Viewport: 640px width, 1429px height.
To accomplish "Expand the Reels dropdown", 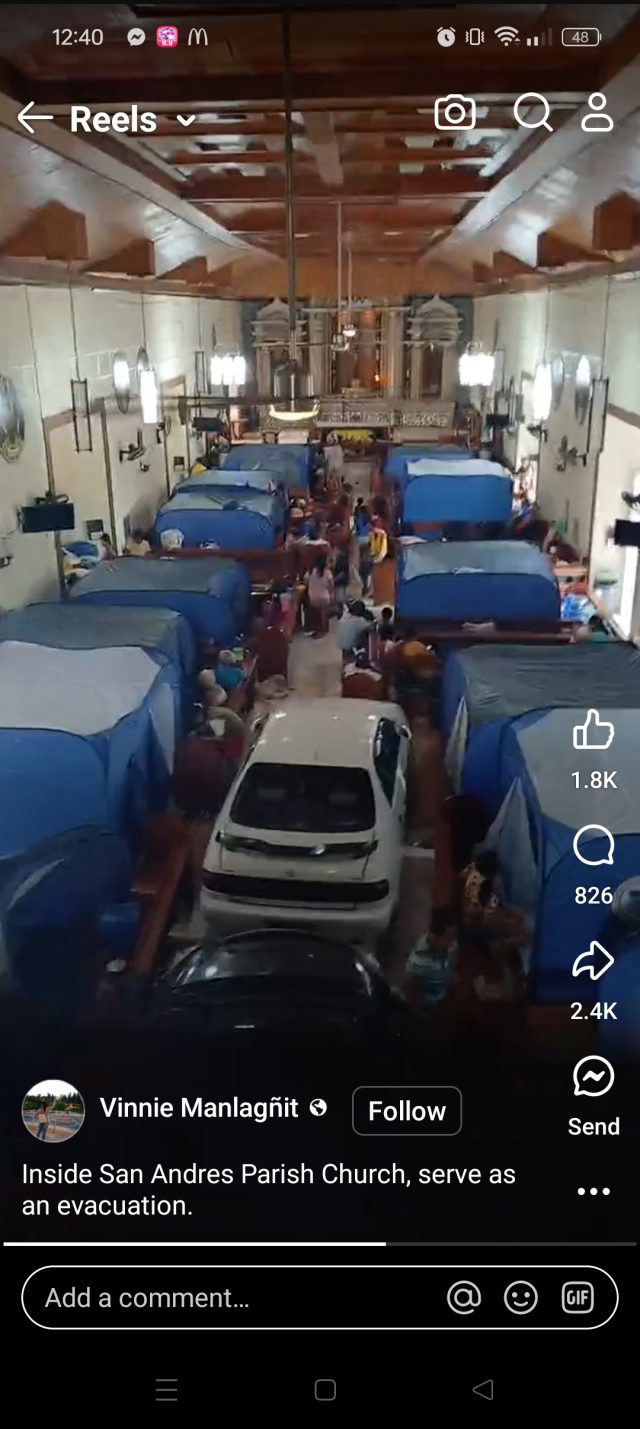I will tap(185, 120).
